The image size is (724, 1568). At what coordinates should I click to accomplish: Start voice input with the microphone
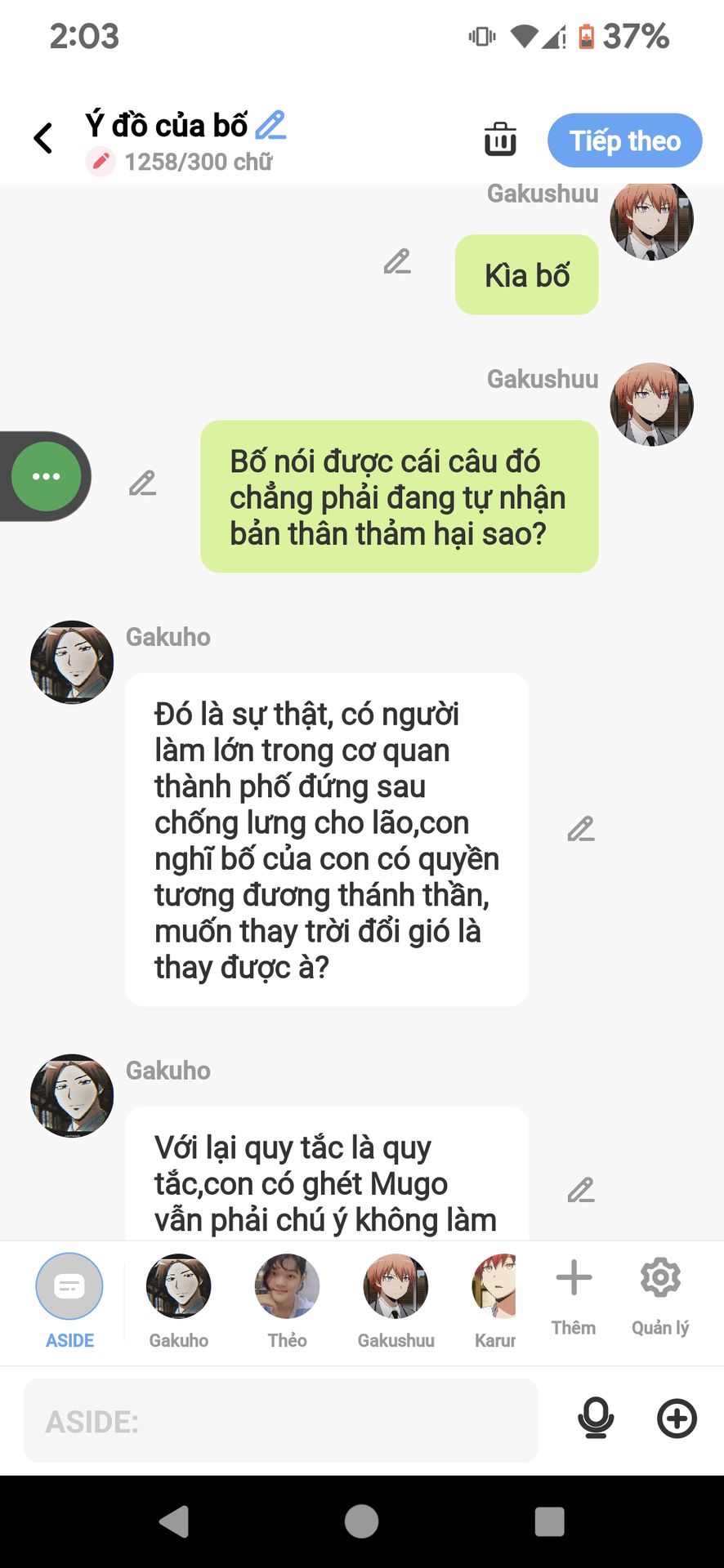click(x=596, y=1419)
